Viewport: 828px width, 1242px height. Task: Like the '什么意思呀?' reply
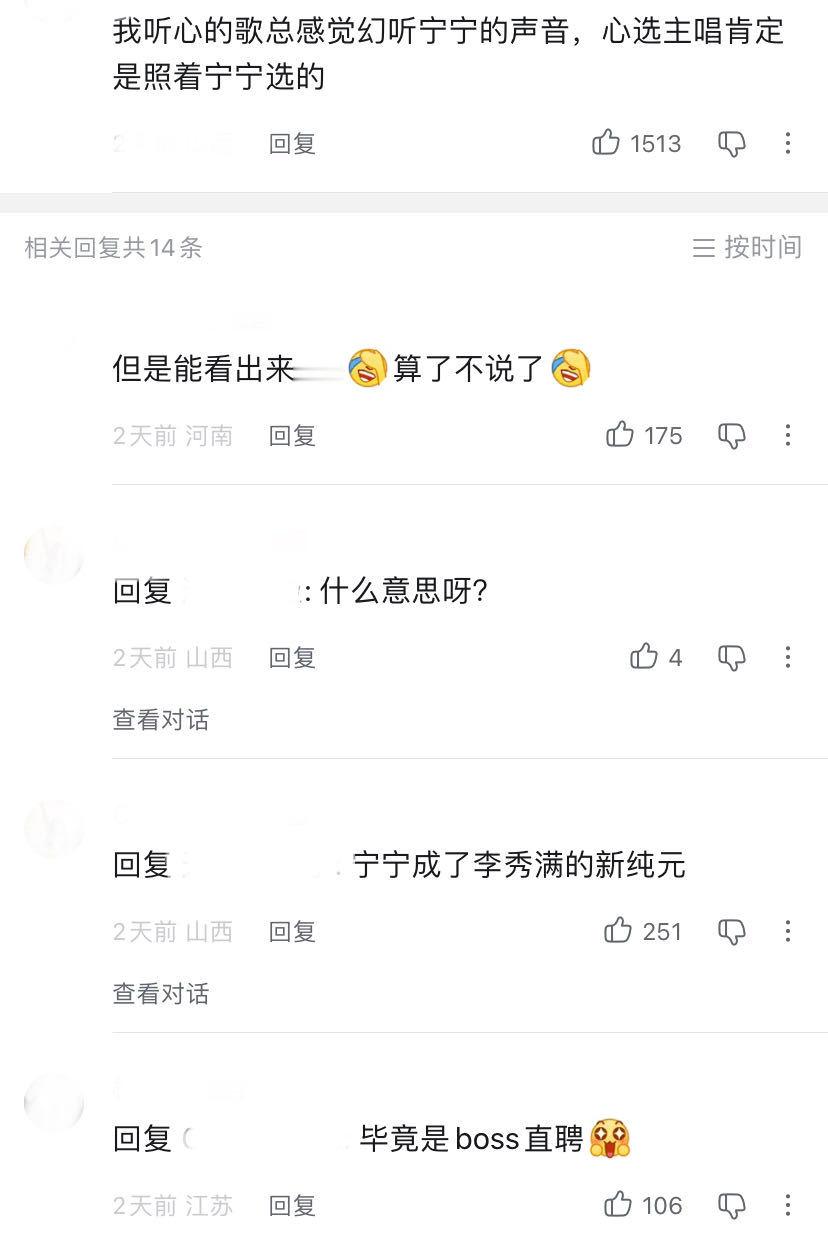646,658
